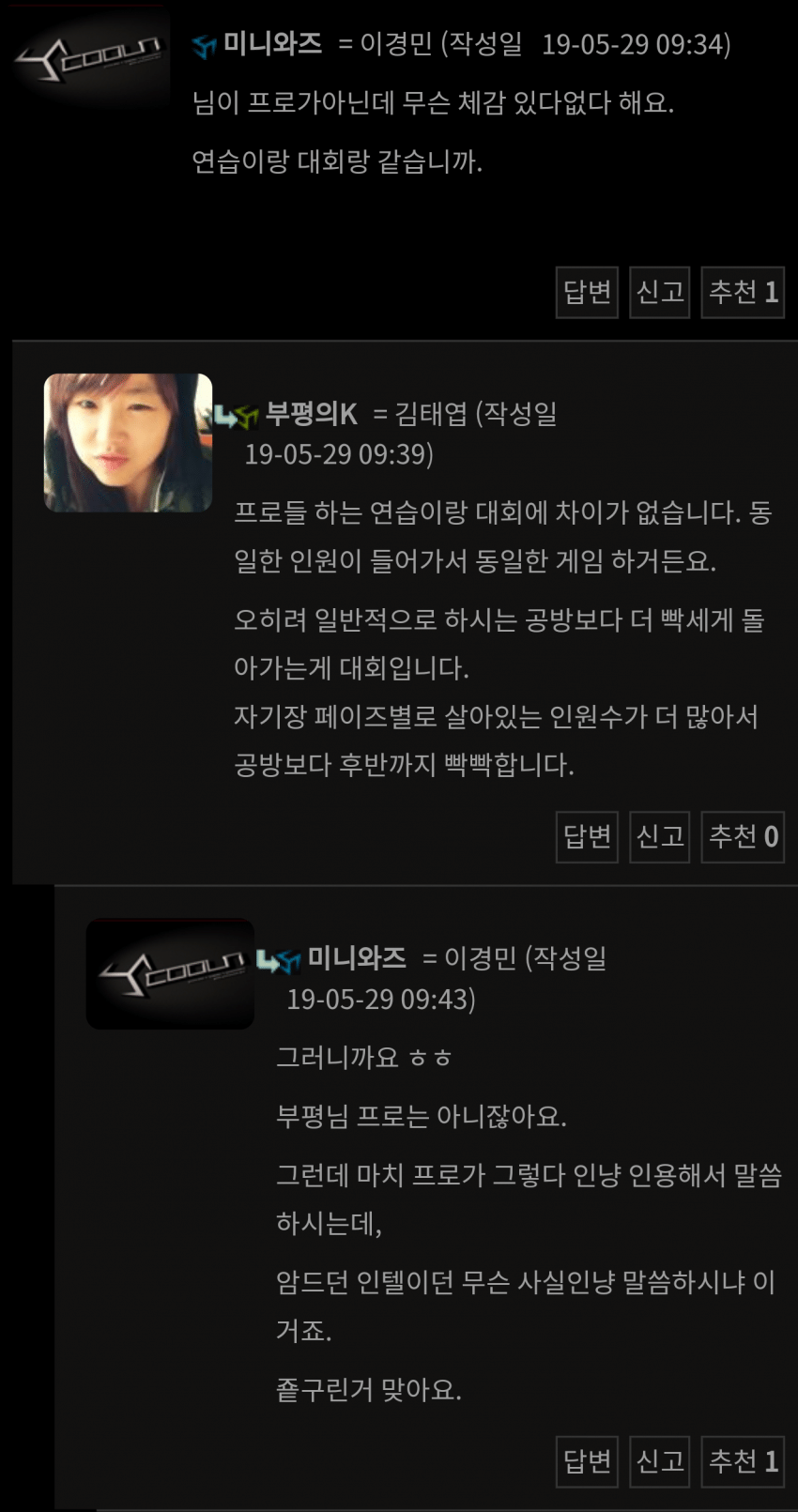The width and height of the screenshot is (798, 1512).
Task: Reply to 미니와즈's 09:43 comment
Action: click(587, 1461)
